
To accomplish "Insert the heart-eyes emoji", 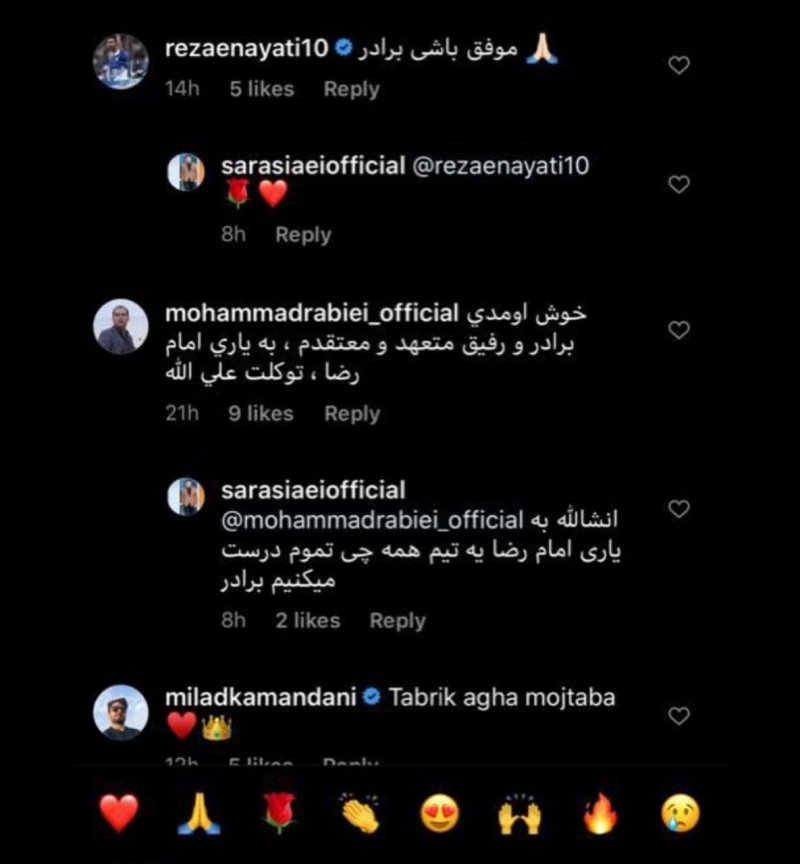I will [x=439, y=812].
